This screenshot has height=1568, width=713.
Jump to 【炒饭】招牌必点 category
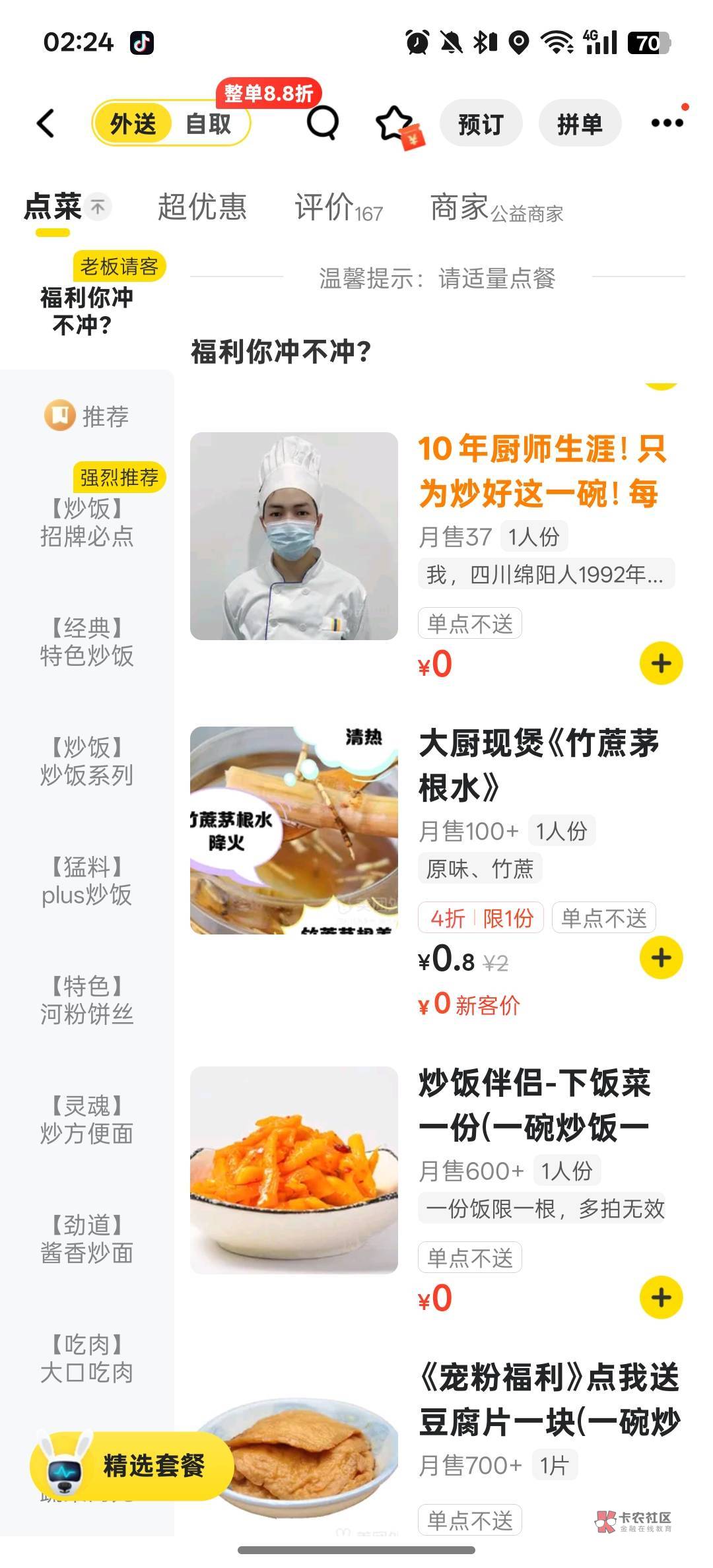pos(86,522)
